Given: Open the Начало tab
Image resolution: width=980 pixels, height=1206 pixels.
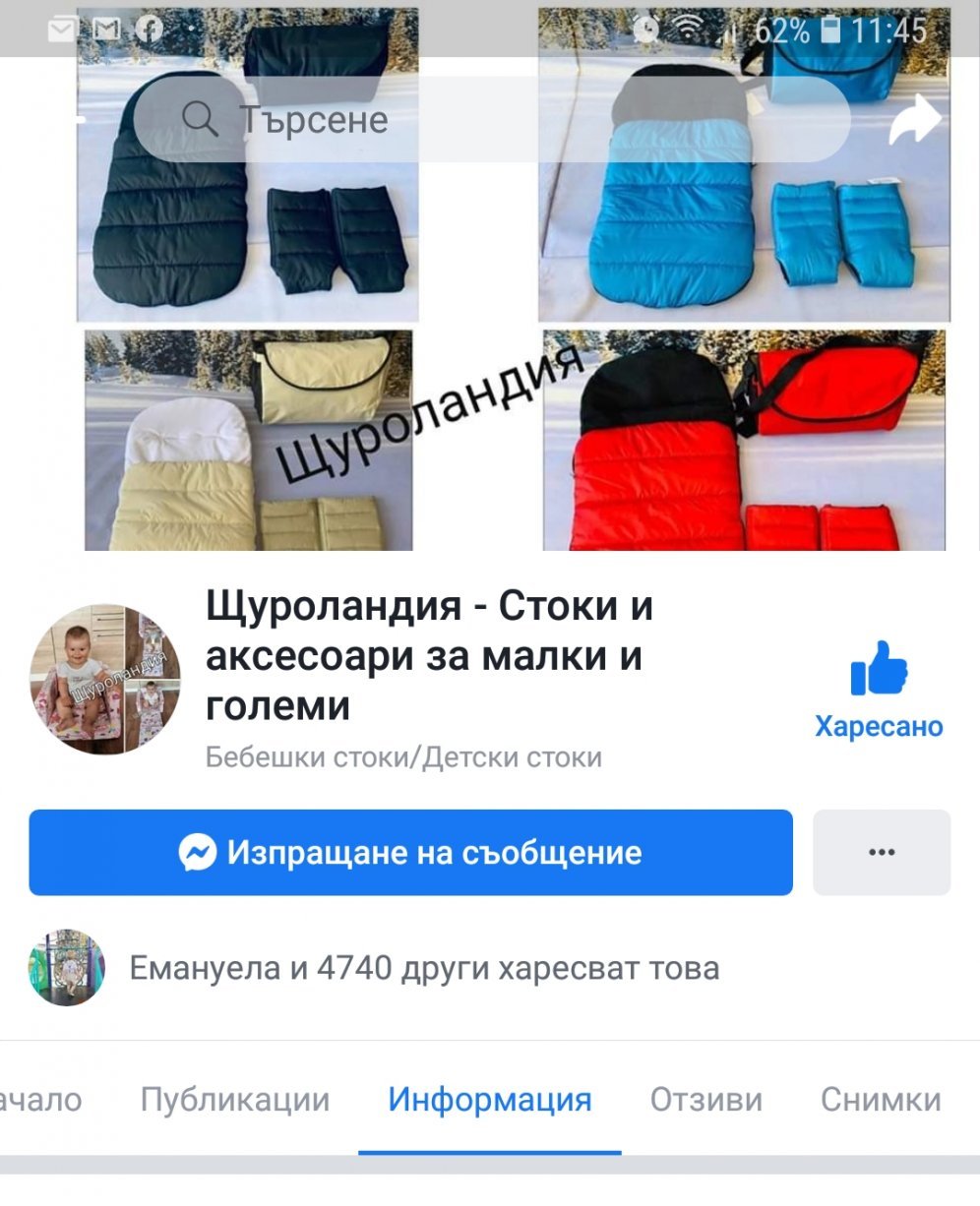Looking at the screenshot, I should point(39,1099).
